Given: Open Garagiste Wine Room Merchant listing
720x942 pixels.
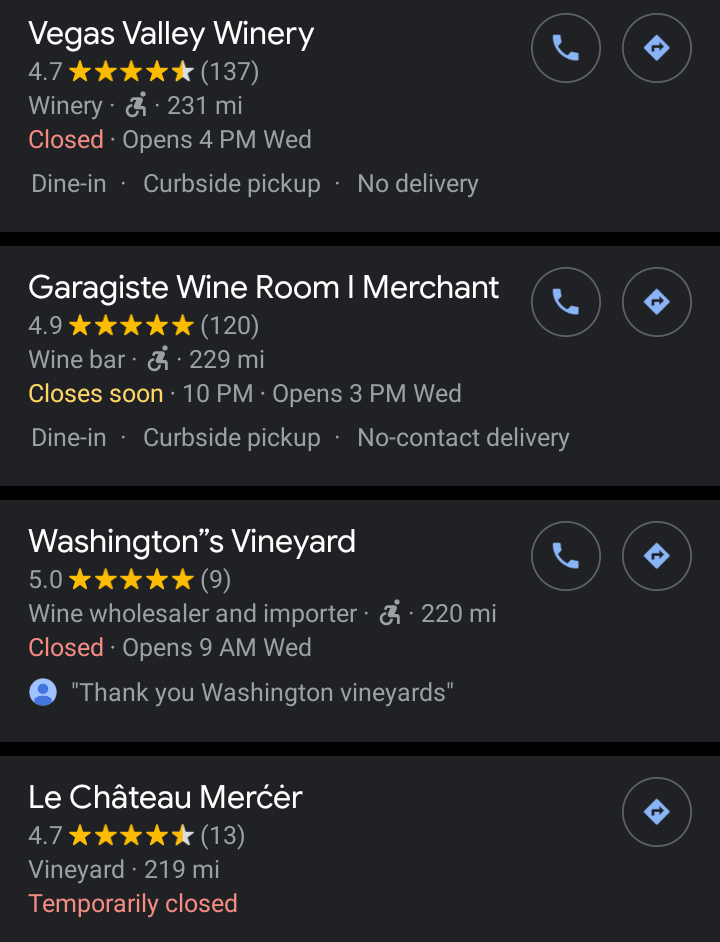Looking at the screenshot, I should (x=263, y=288).
